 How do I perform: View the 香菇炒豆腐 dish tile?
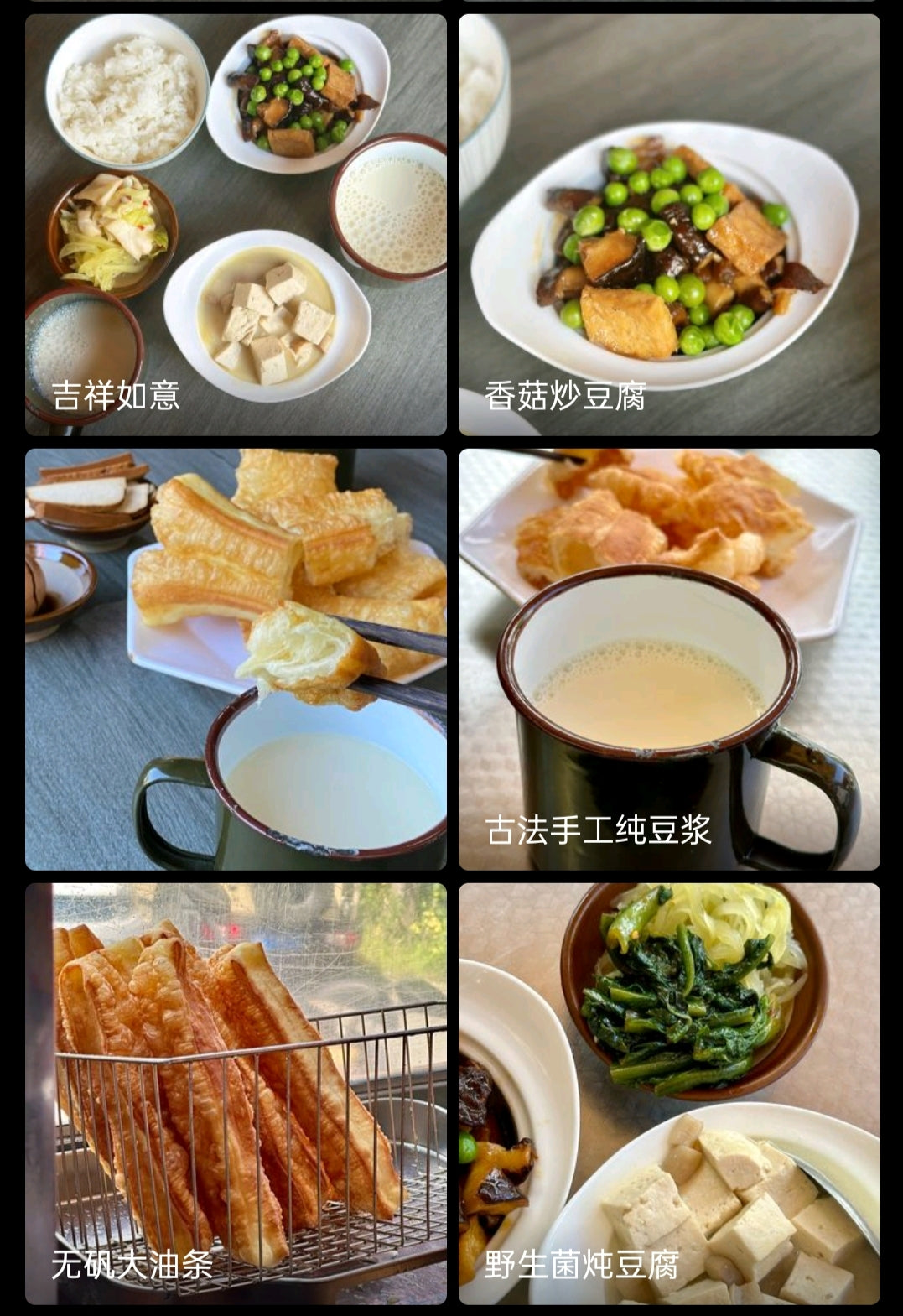[669, 225]
